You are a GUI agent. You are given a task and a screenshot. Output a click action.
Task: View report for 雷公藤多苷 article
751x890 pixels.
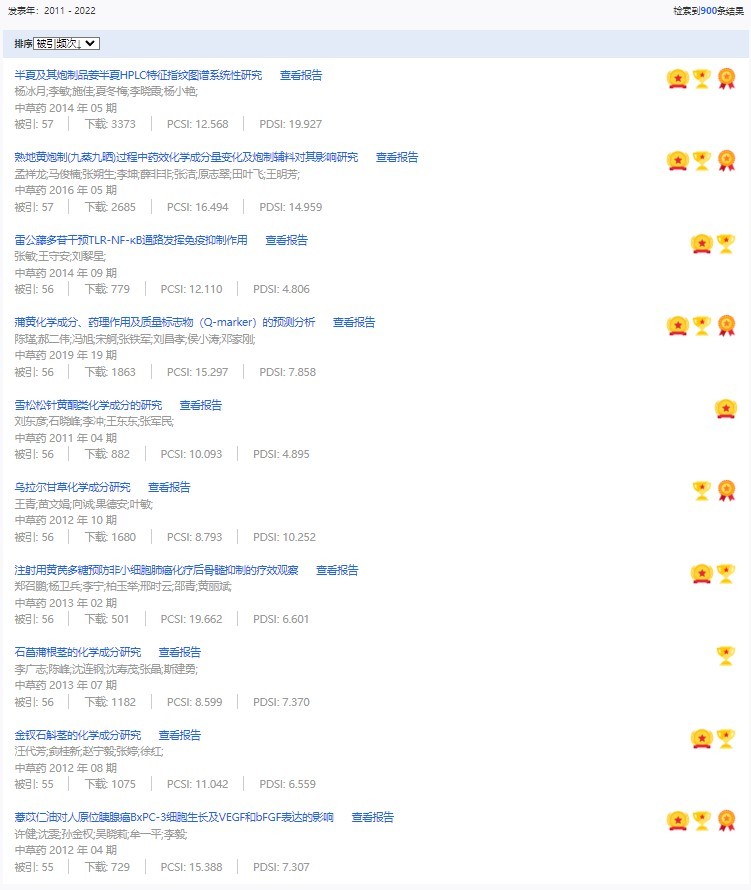[286, 240]
